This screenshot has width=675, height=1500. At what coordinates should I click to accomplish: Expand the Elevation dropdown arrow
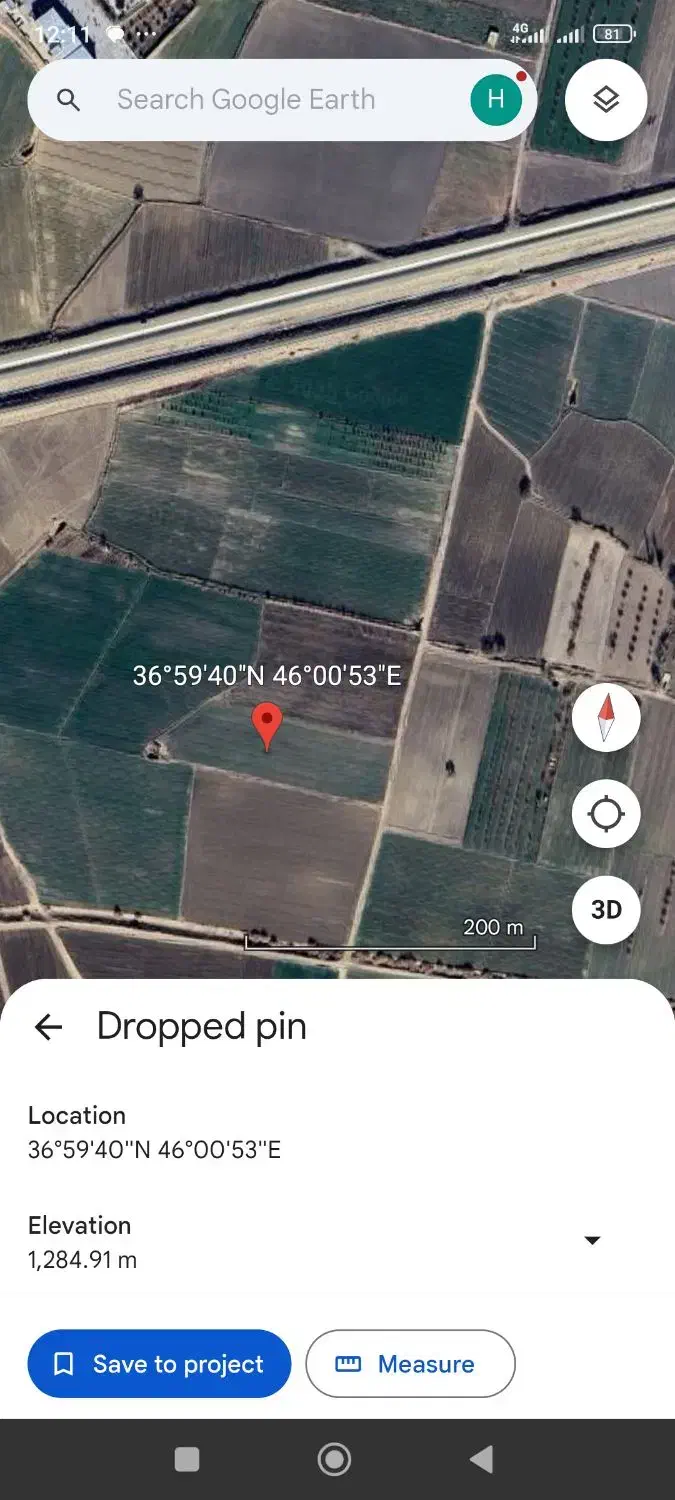[593, 1240]
